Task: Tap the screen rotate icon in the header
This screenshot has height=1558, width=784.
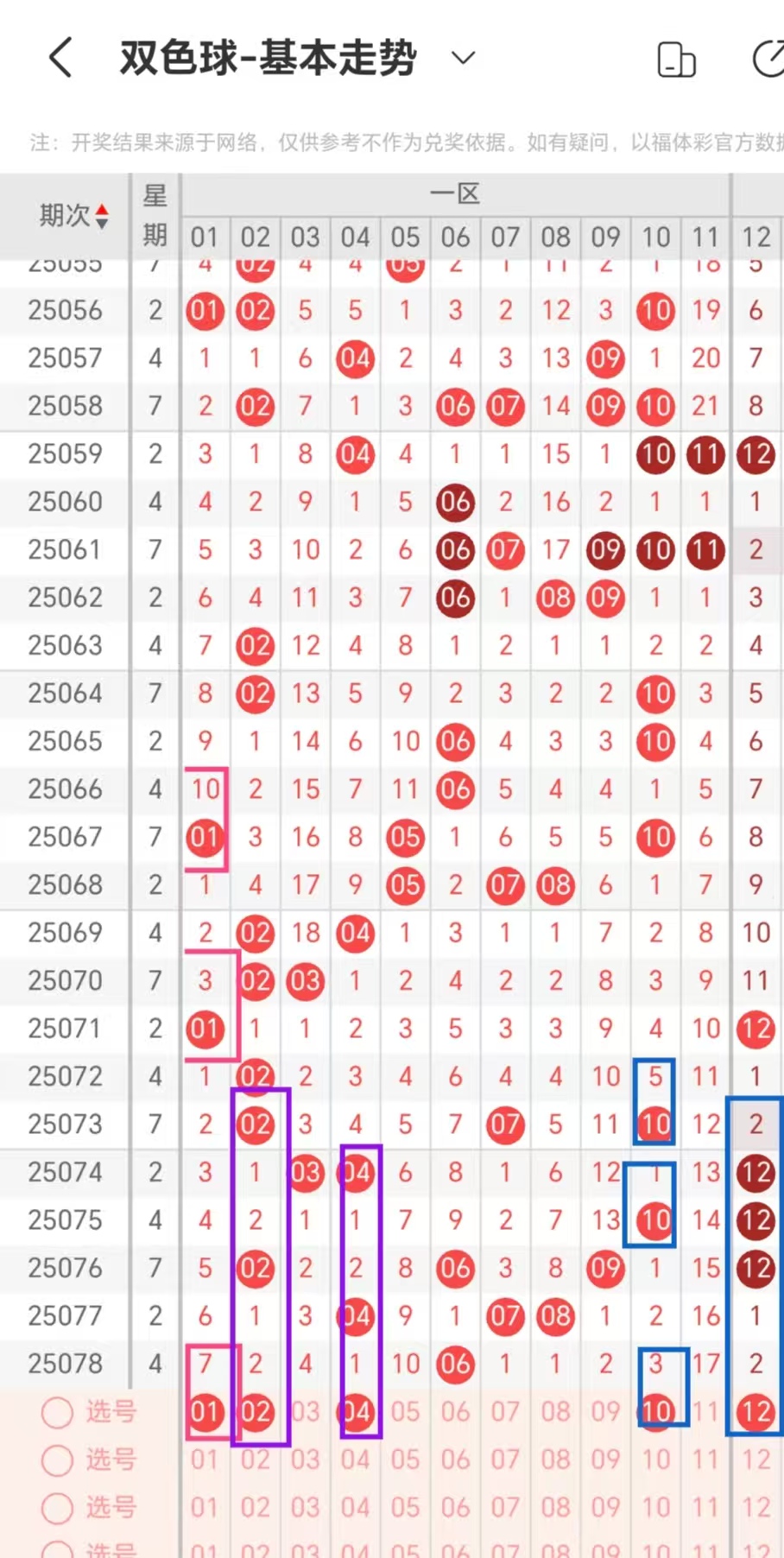Action: (677, 59)
